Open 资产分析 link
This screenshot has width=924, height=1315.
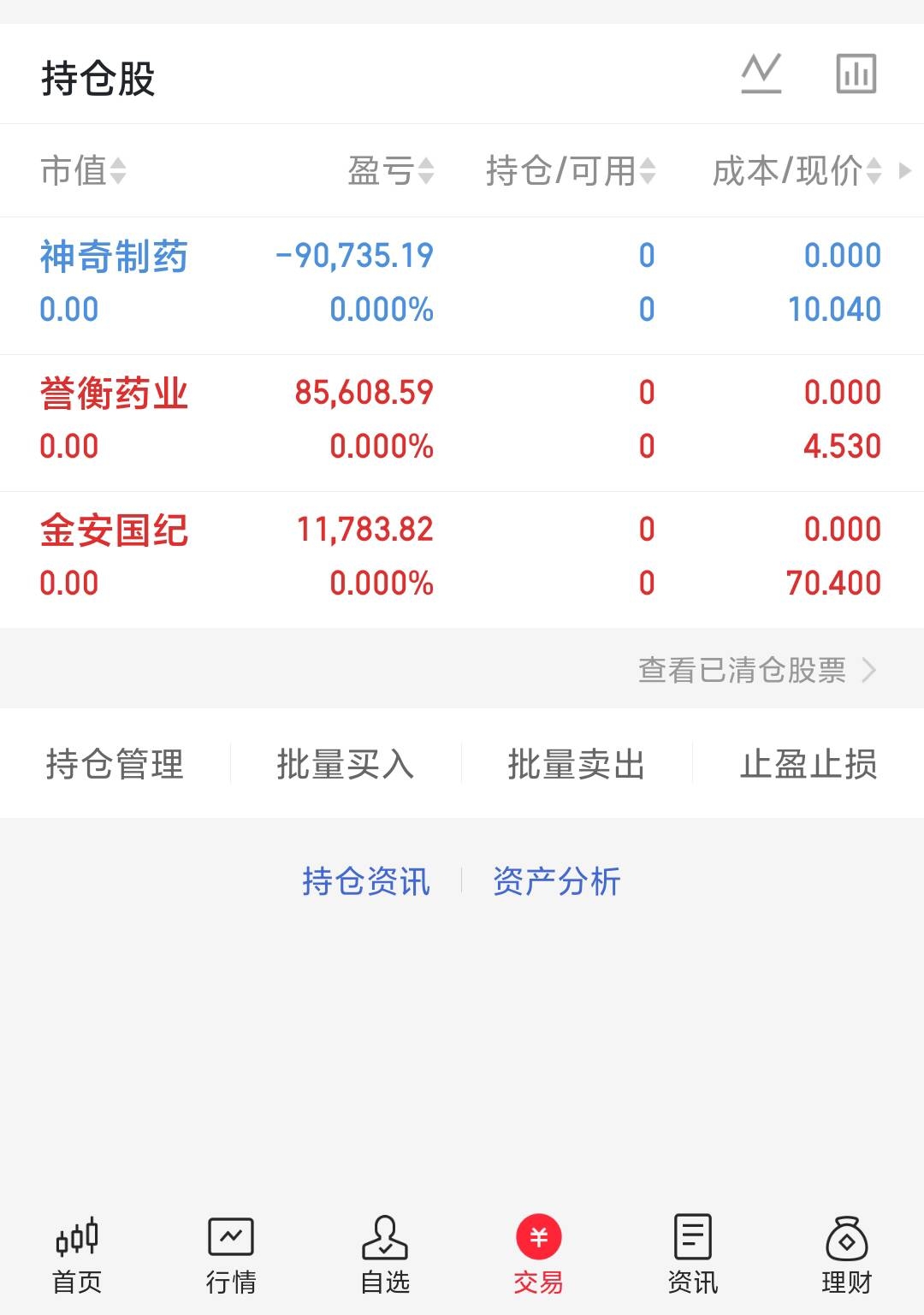click(x=557, y=881)
